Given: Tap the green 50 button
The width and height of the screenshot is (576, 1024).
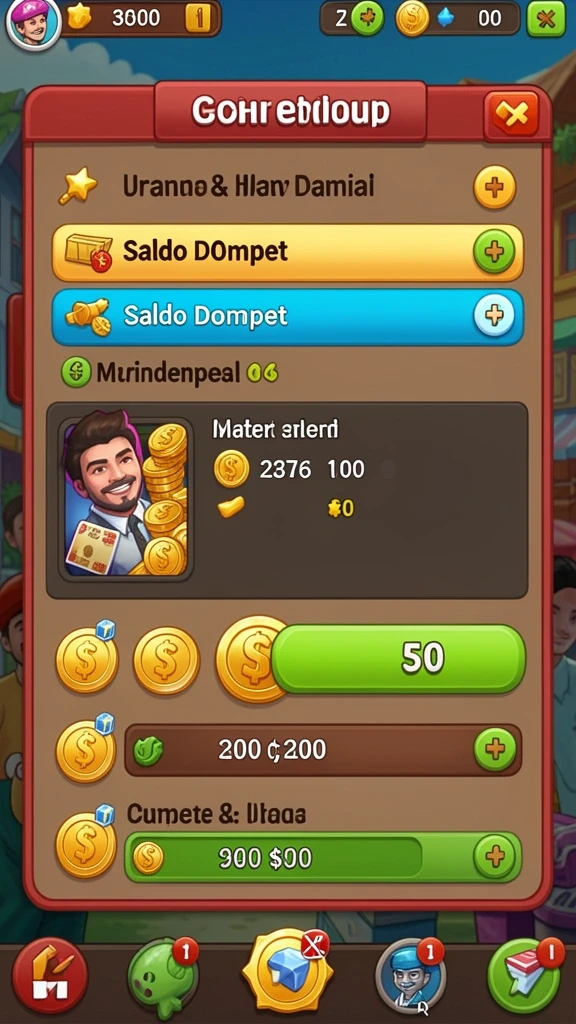Looking at the screenshot, I should (398, 658).
